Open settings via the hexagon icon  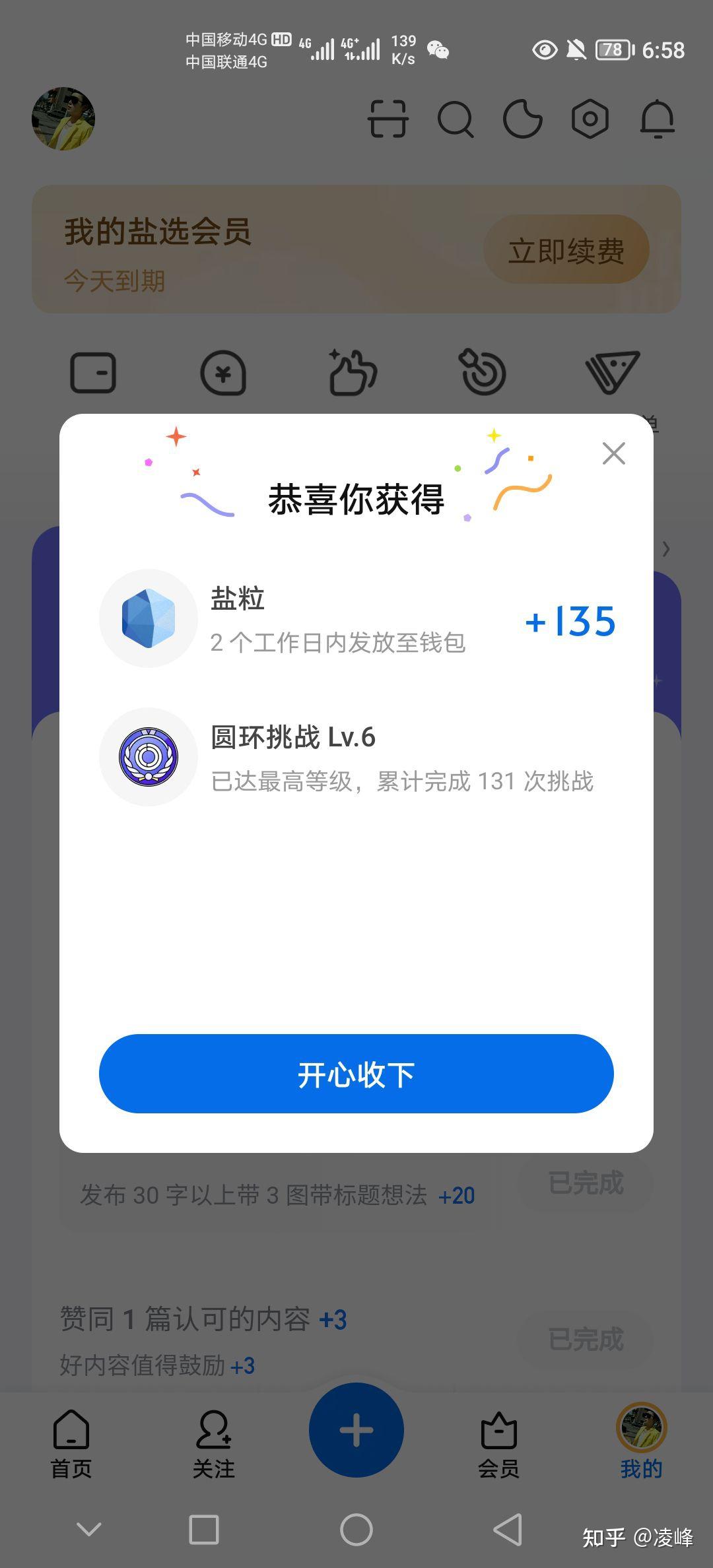coord(590,119)
